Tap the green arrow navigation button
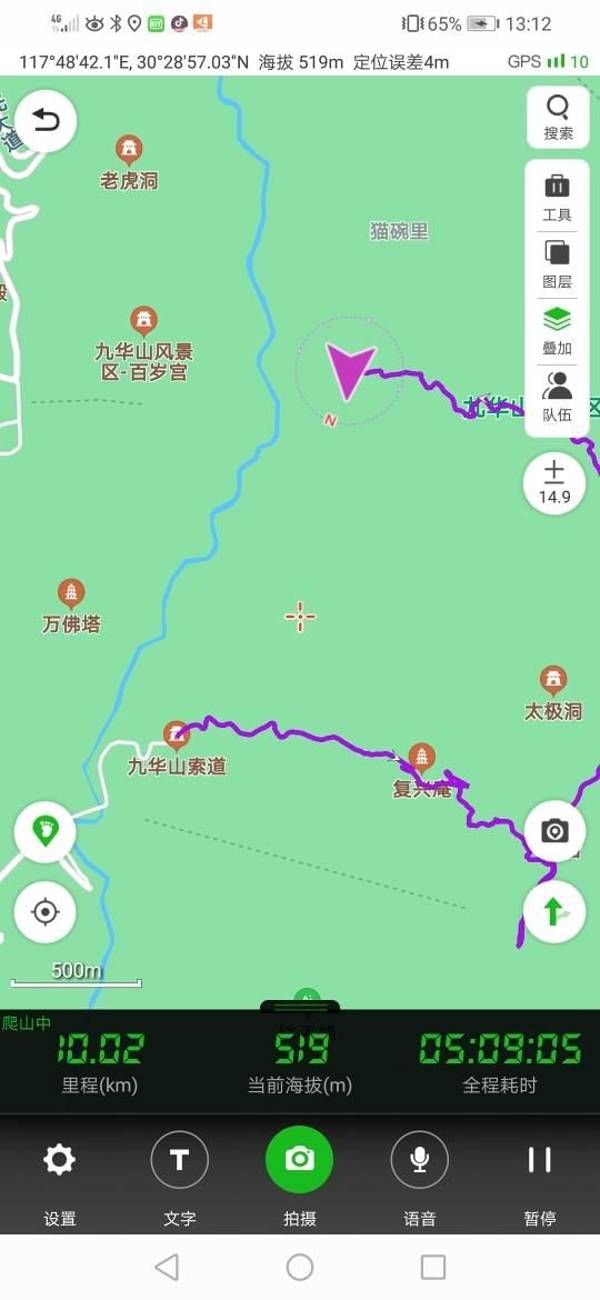 point(554,912)
